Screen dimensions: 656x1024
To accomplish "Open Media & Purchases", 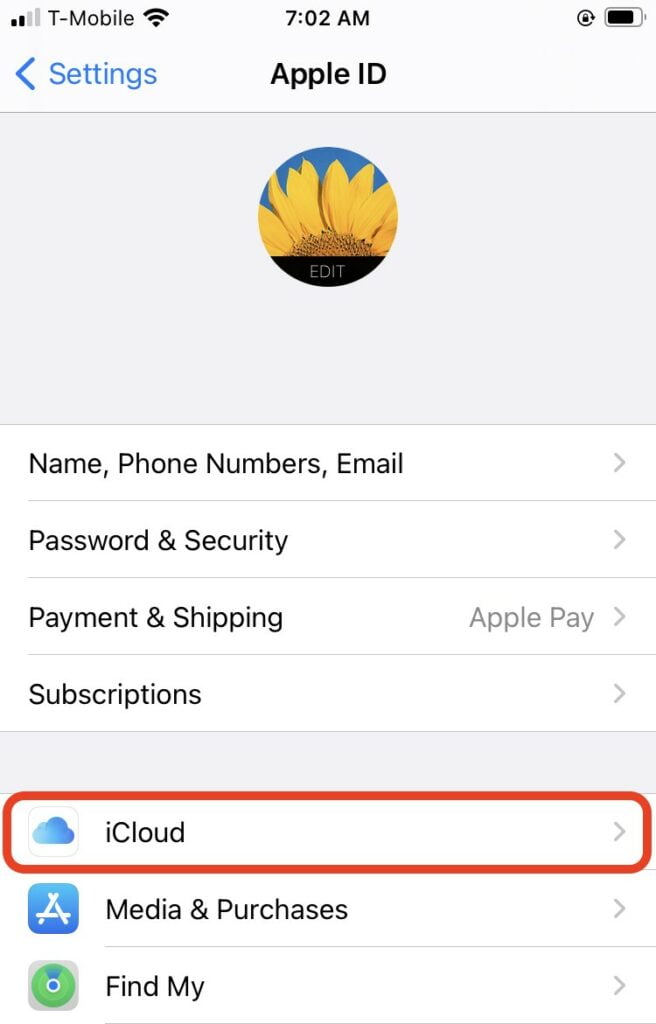I will tap(328, 909).
